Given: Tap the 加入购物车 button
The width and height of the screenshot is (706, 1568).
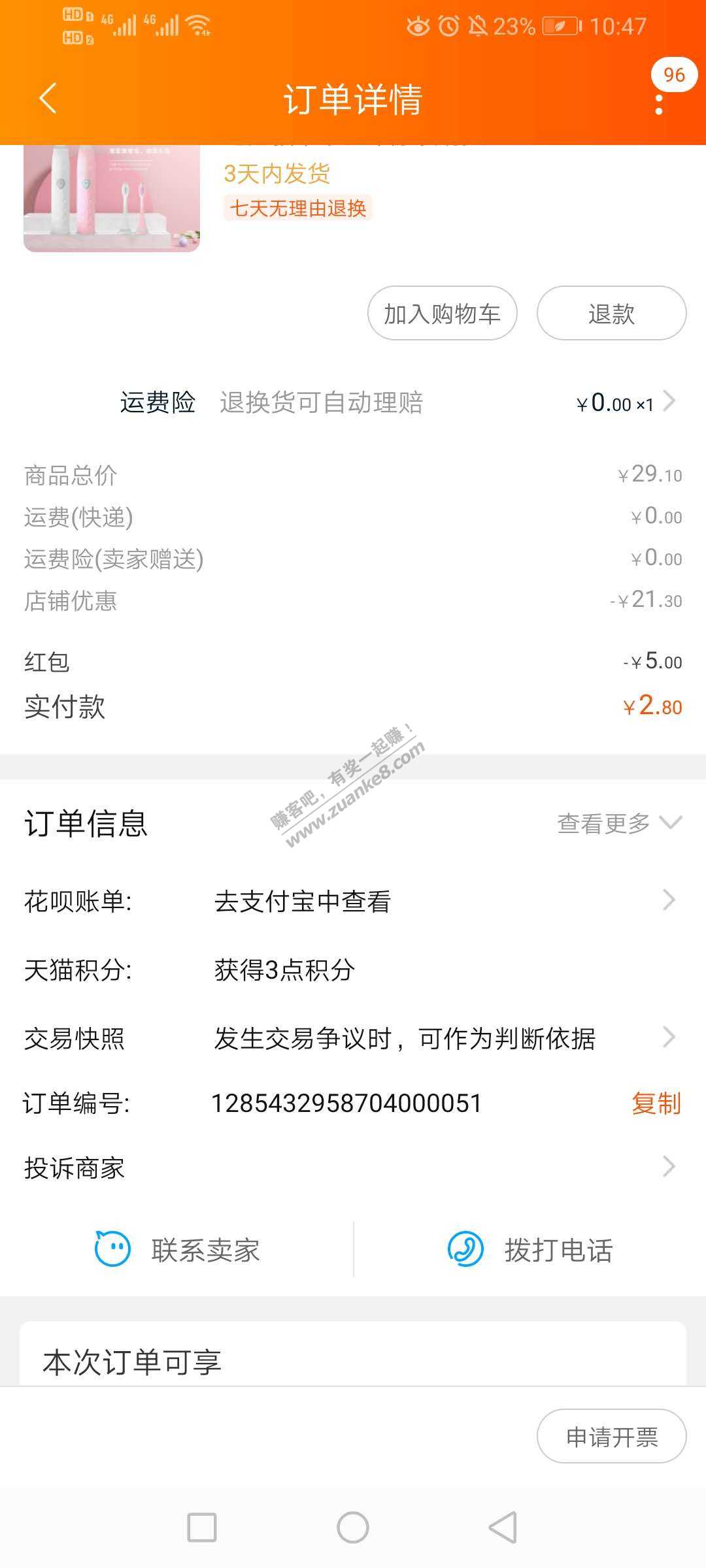Looking at the screenshot, I should tap(443, 314).
